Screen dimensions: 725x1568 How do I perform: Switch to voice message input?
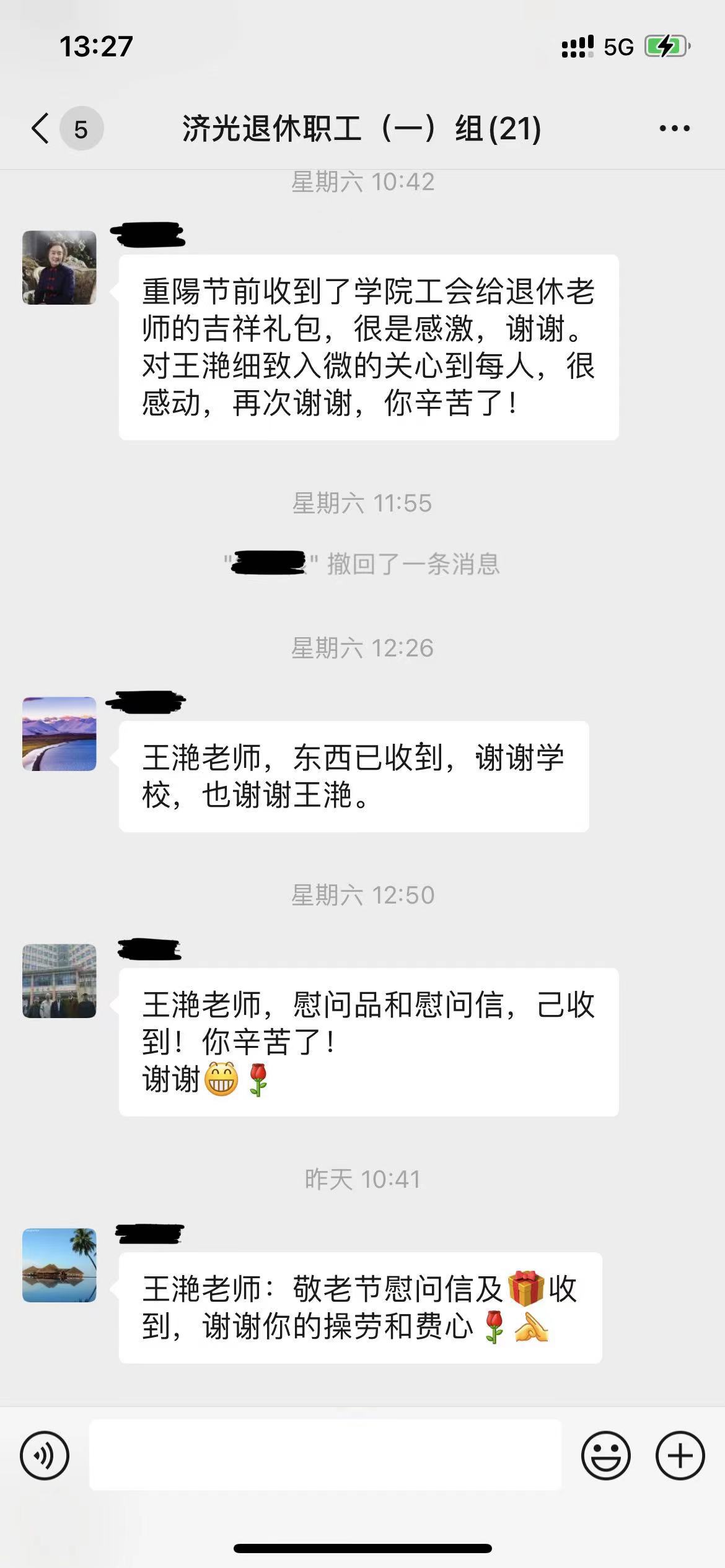tap(45, 1455)
